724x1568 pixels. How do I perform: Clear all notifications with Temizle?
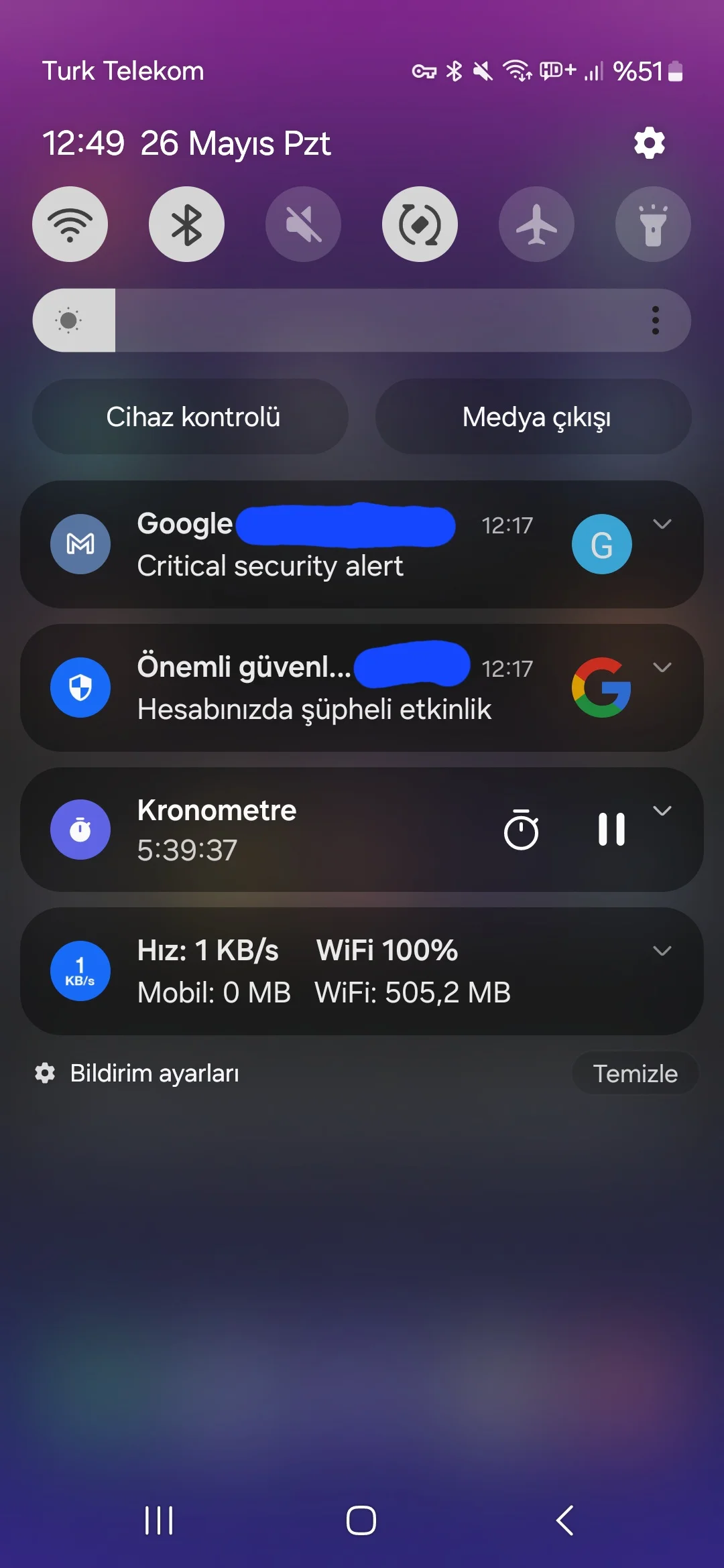tap(635, 1073)
